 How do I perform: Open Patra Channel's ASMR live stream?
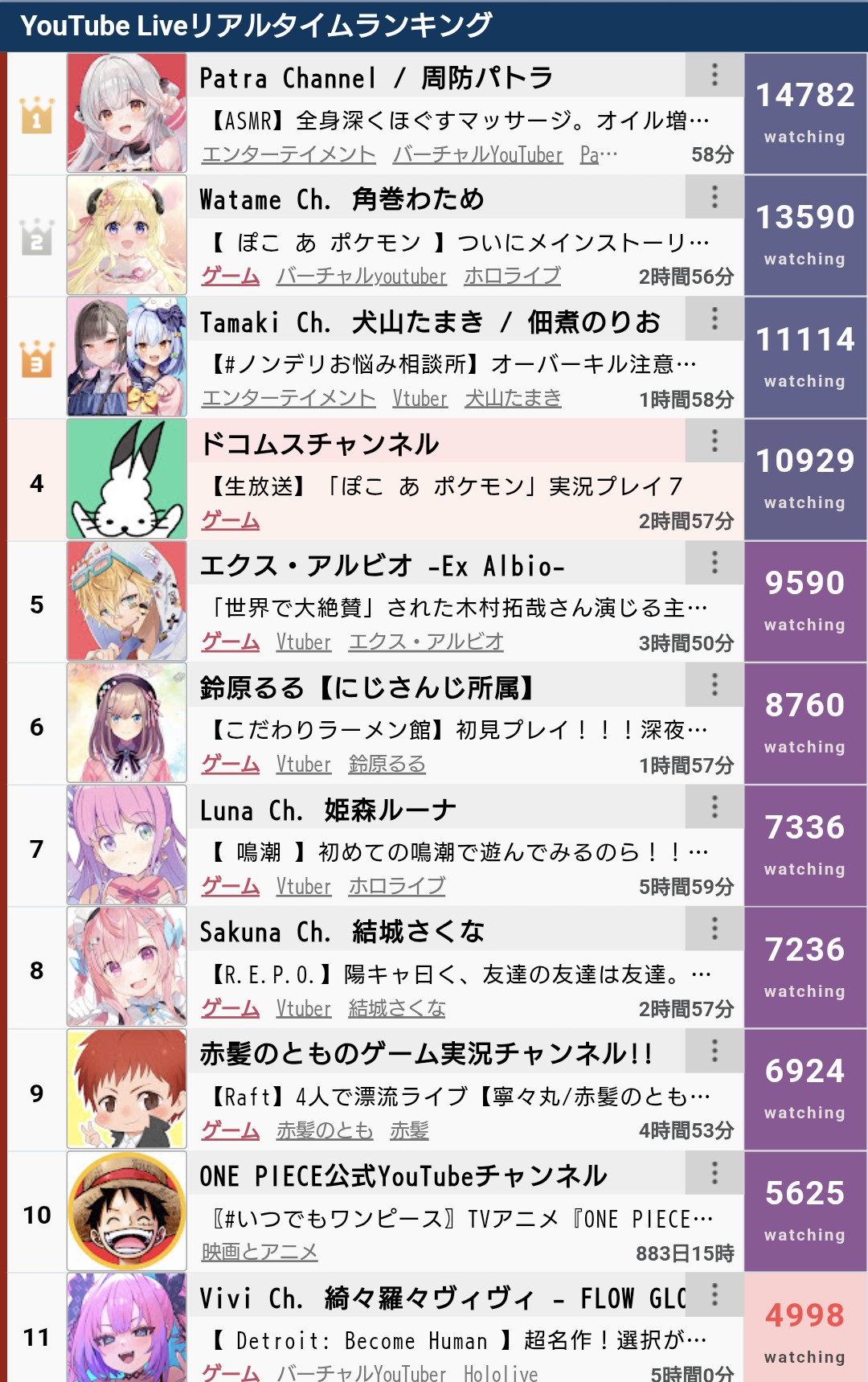[458, 121]
